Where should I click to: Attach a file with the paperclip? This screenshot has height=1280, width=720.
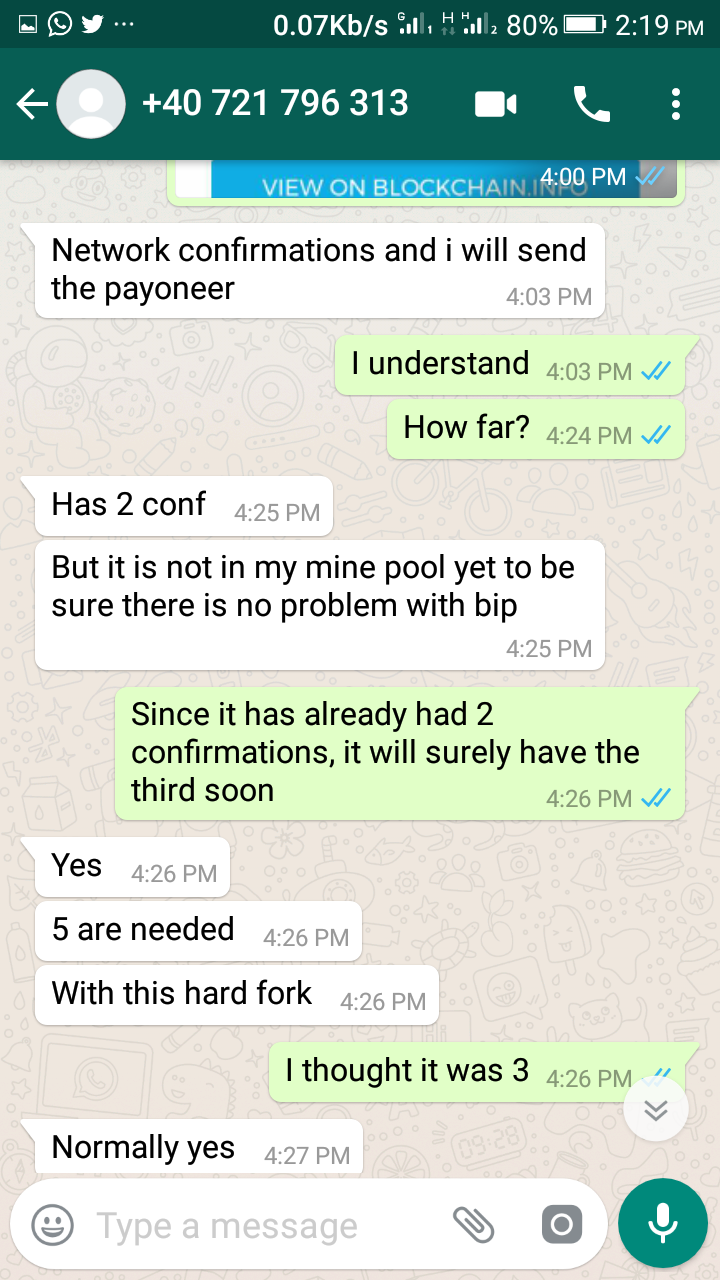click(474, 1224)
